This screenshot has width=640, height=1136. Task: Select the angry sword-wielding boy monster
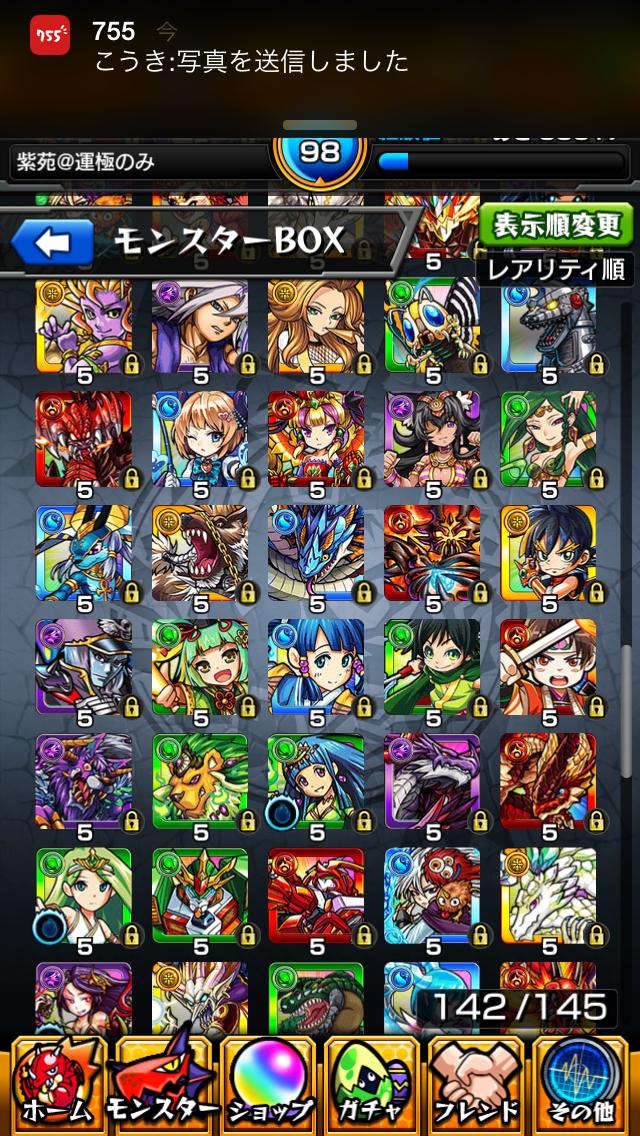tap(547, 666)
